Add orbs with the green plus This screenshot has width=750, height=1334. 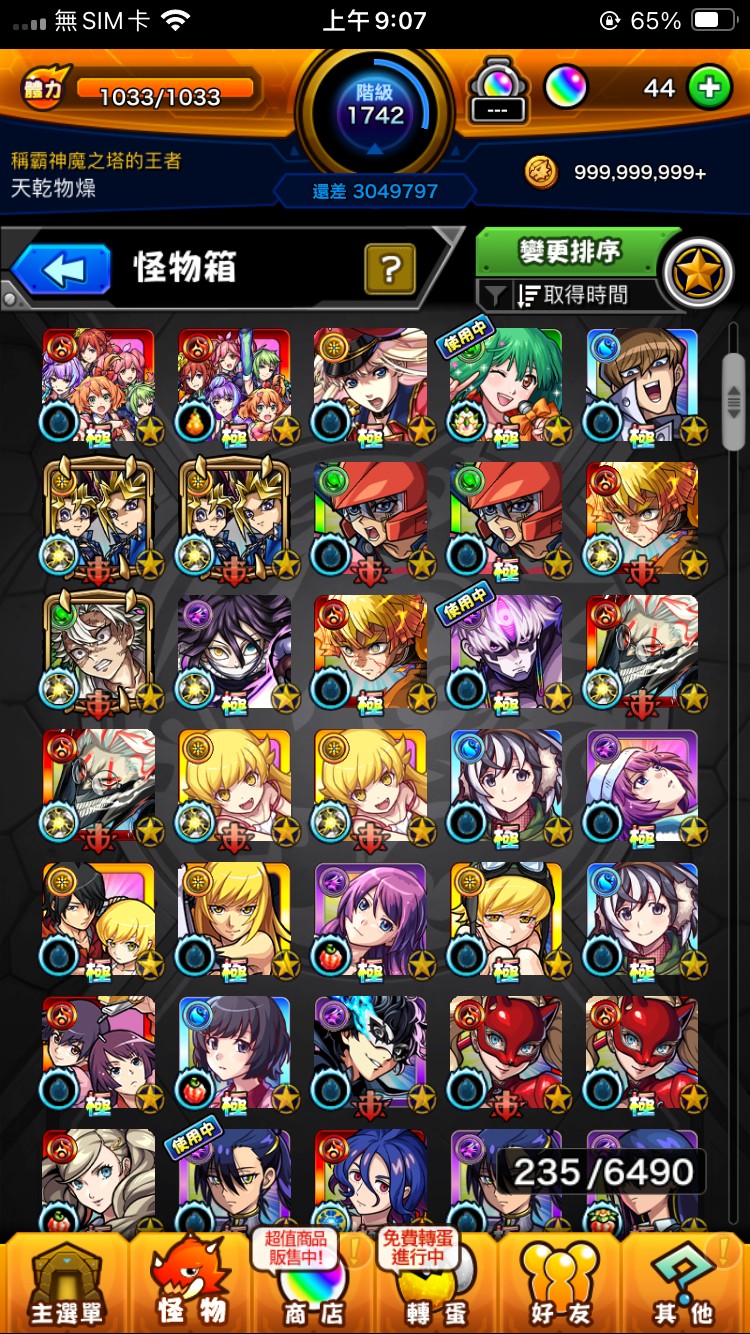point(709,88)
